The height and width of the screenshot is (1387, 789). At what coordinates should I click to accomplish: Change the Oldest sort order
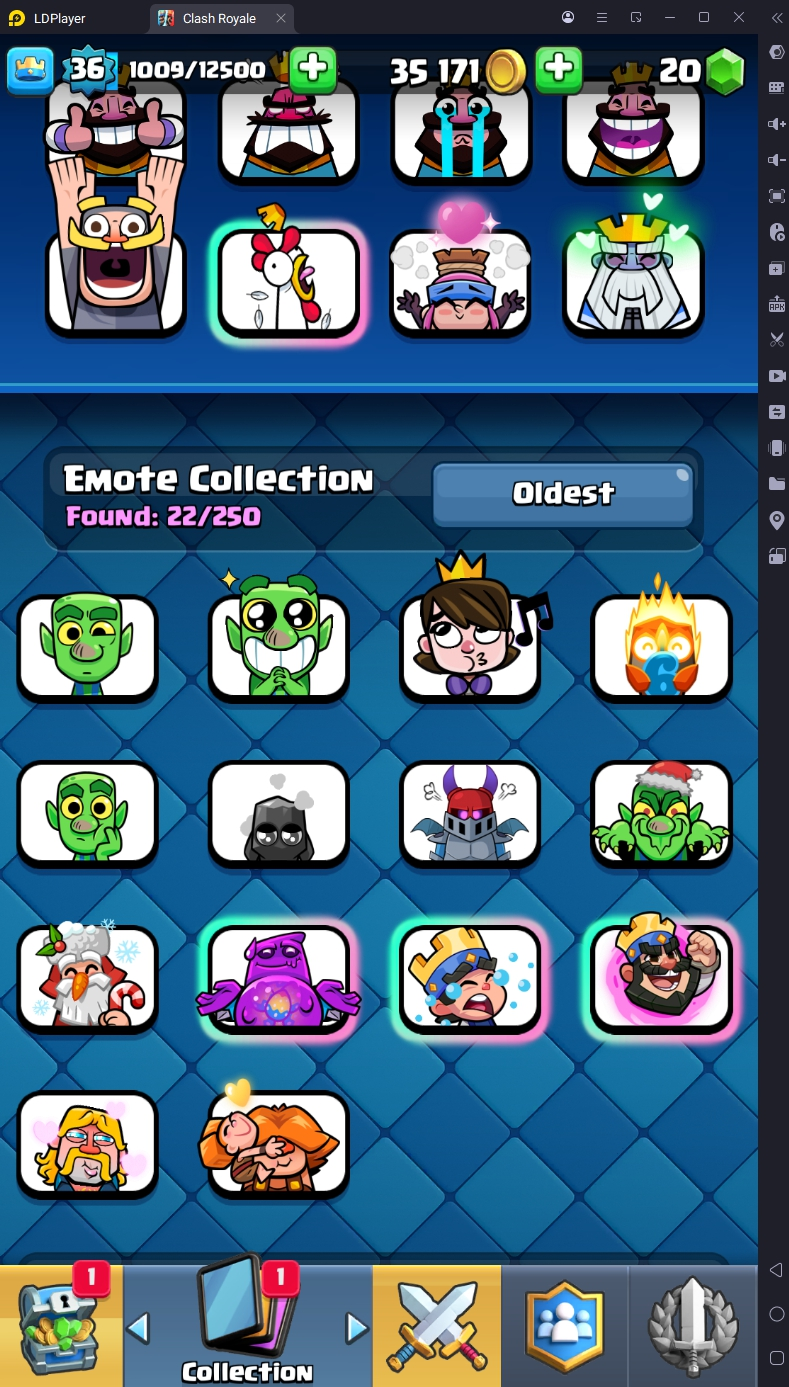point(562,493)
